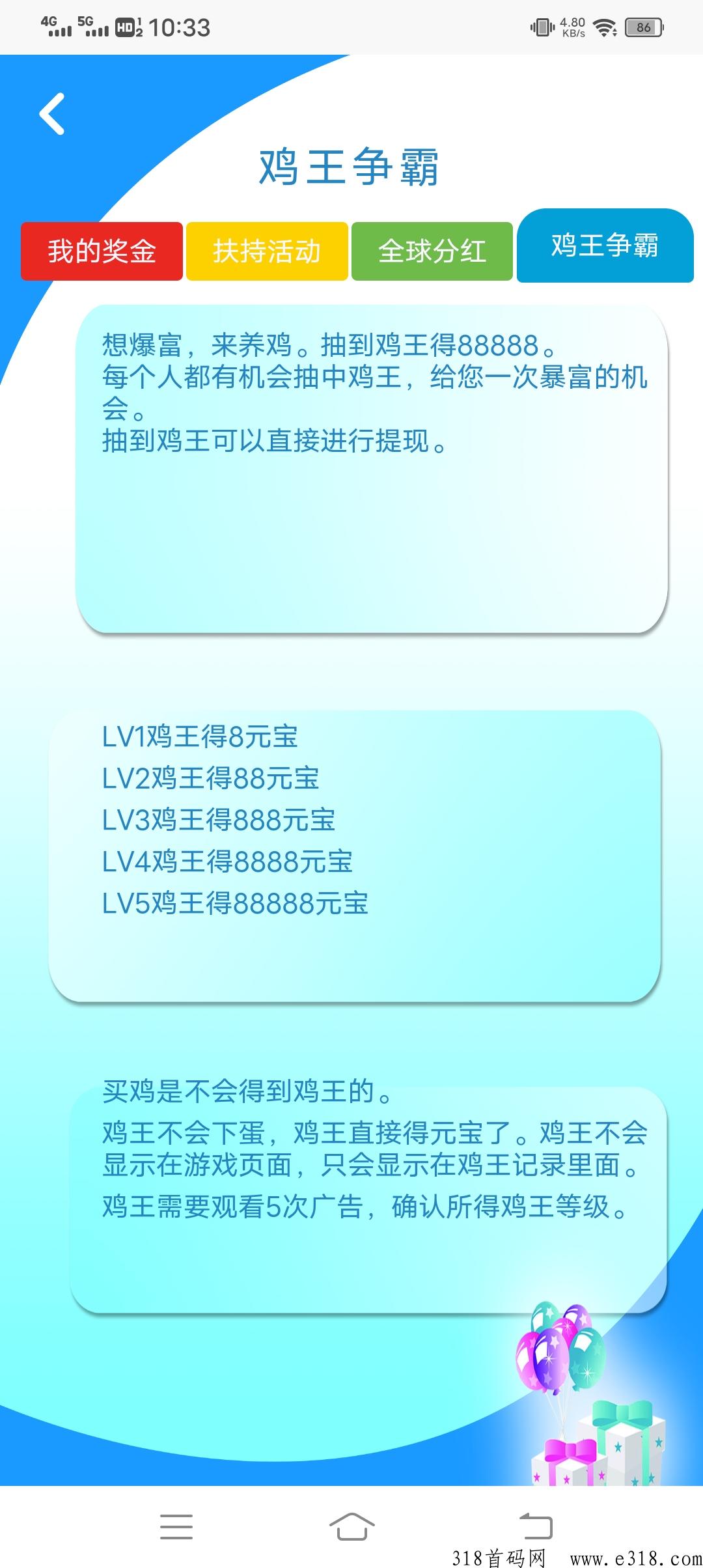Open recent apps from the navigation bar
This screenshot has width=703, height=1568.
coord(176,1527)
